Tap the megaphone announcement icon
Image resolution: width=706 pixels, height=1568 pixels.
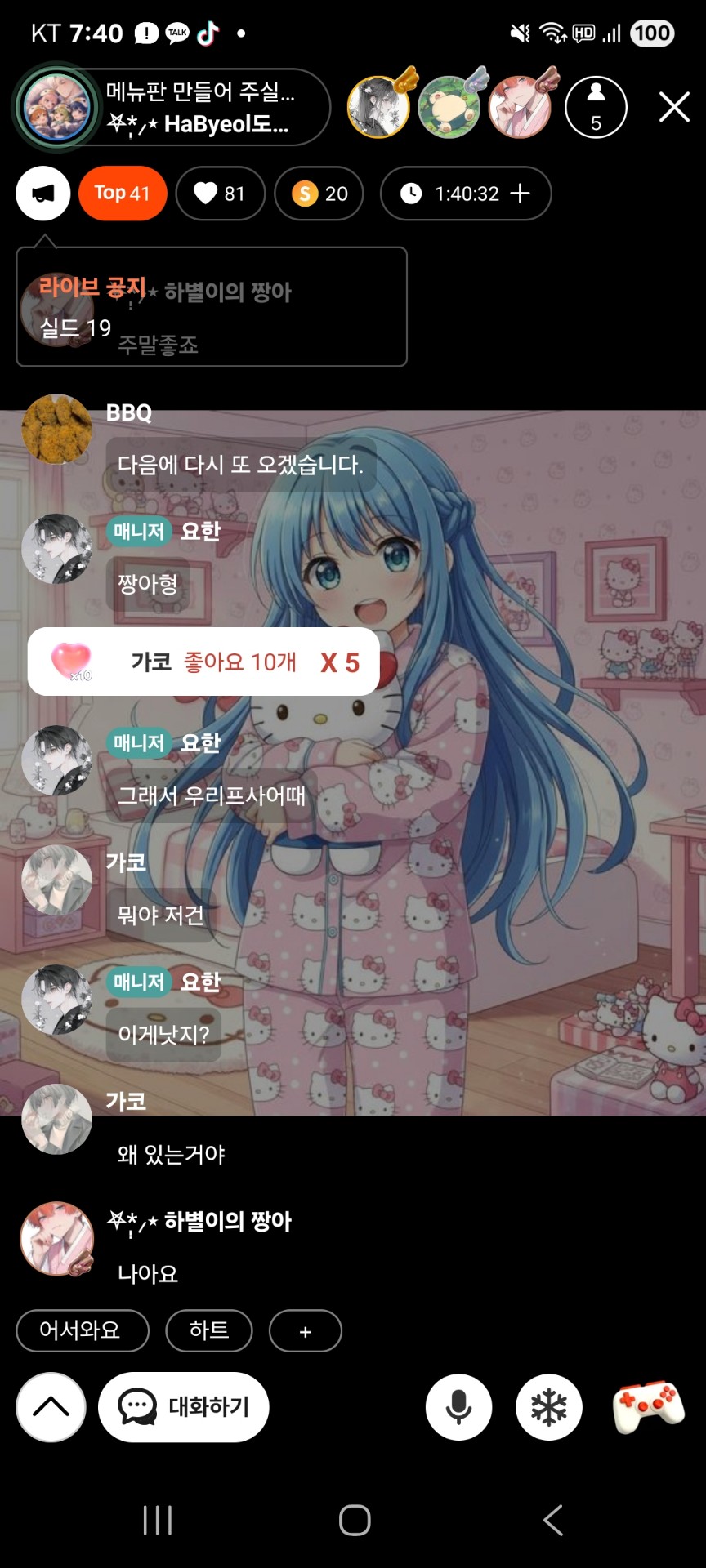[x=43, y=194]
